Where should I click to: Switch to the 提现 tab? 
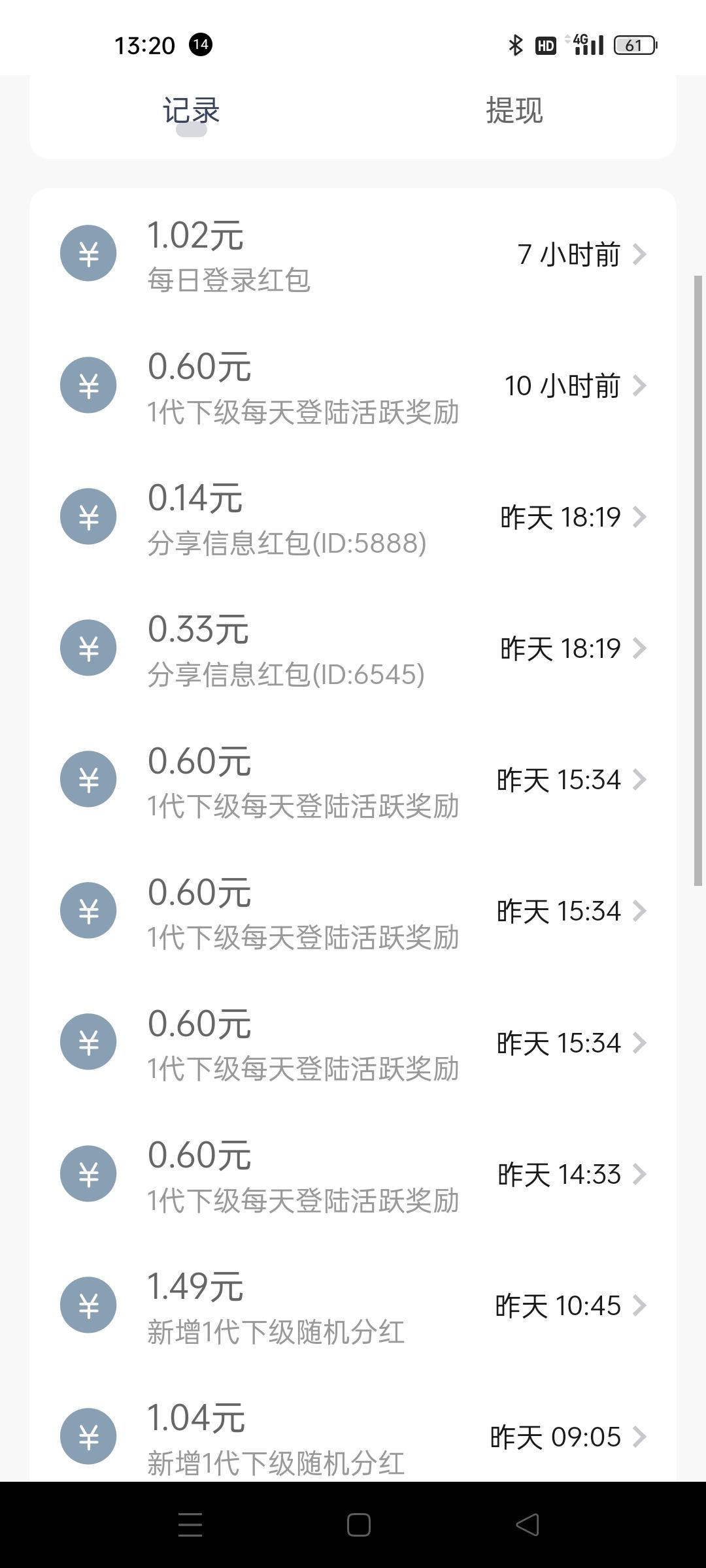[x=514, y=110]
